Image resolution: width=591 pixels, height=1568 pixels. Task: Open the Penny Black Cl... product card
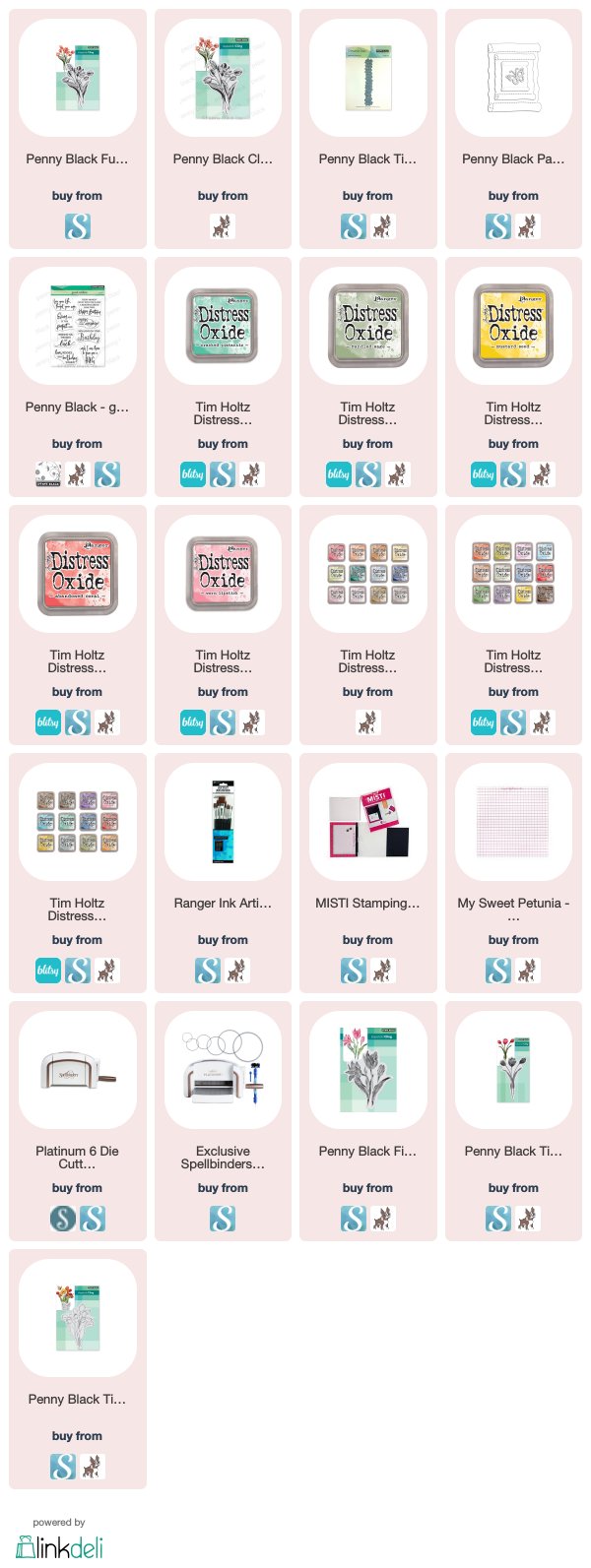coord(223,79)
